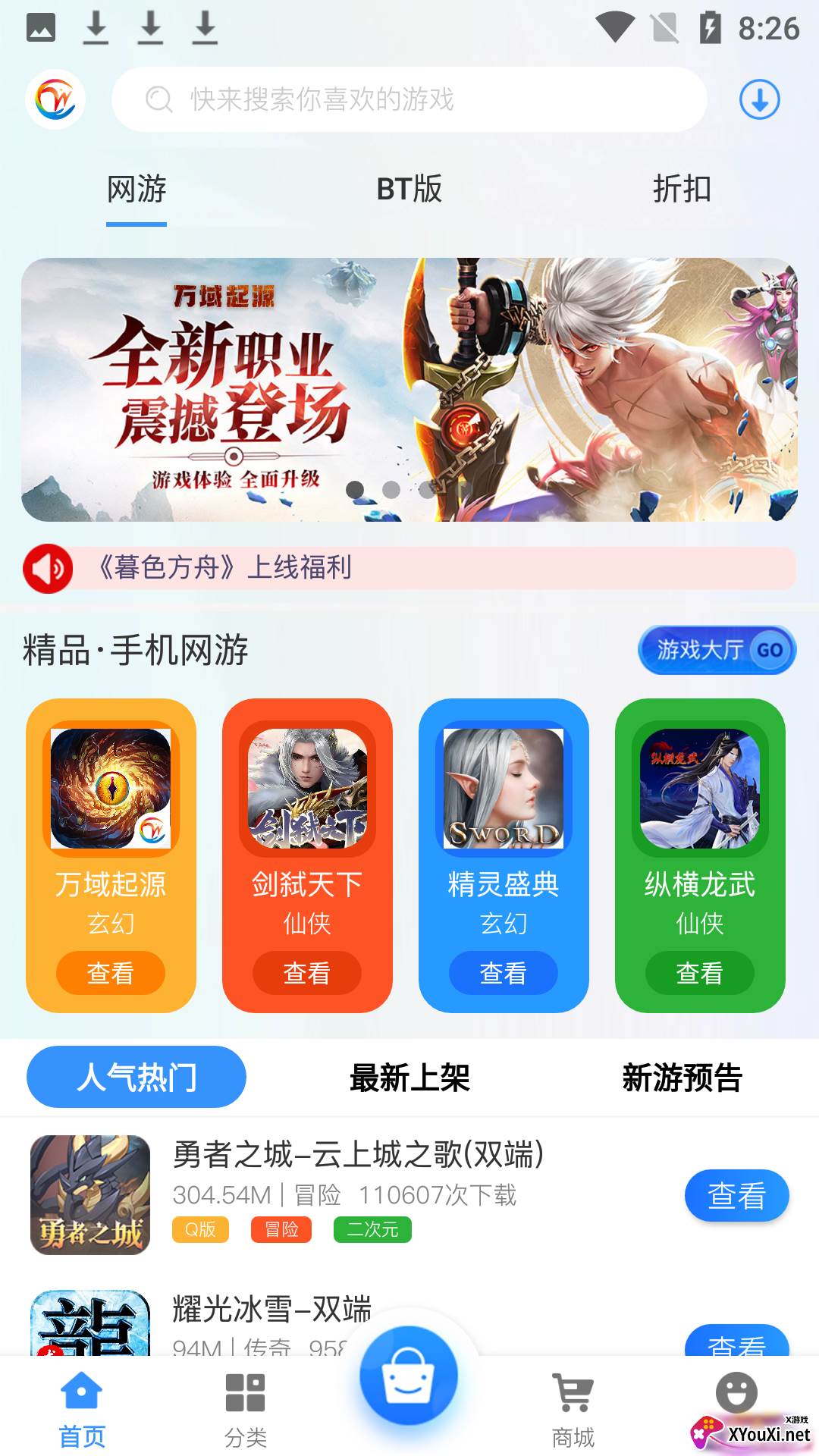Switch to the 折扣 tab
Image resolution: width=819 pixels, height=1456 pixels.
682,189
